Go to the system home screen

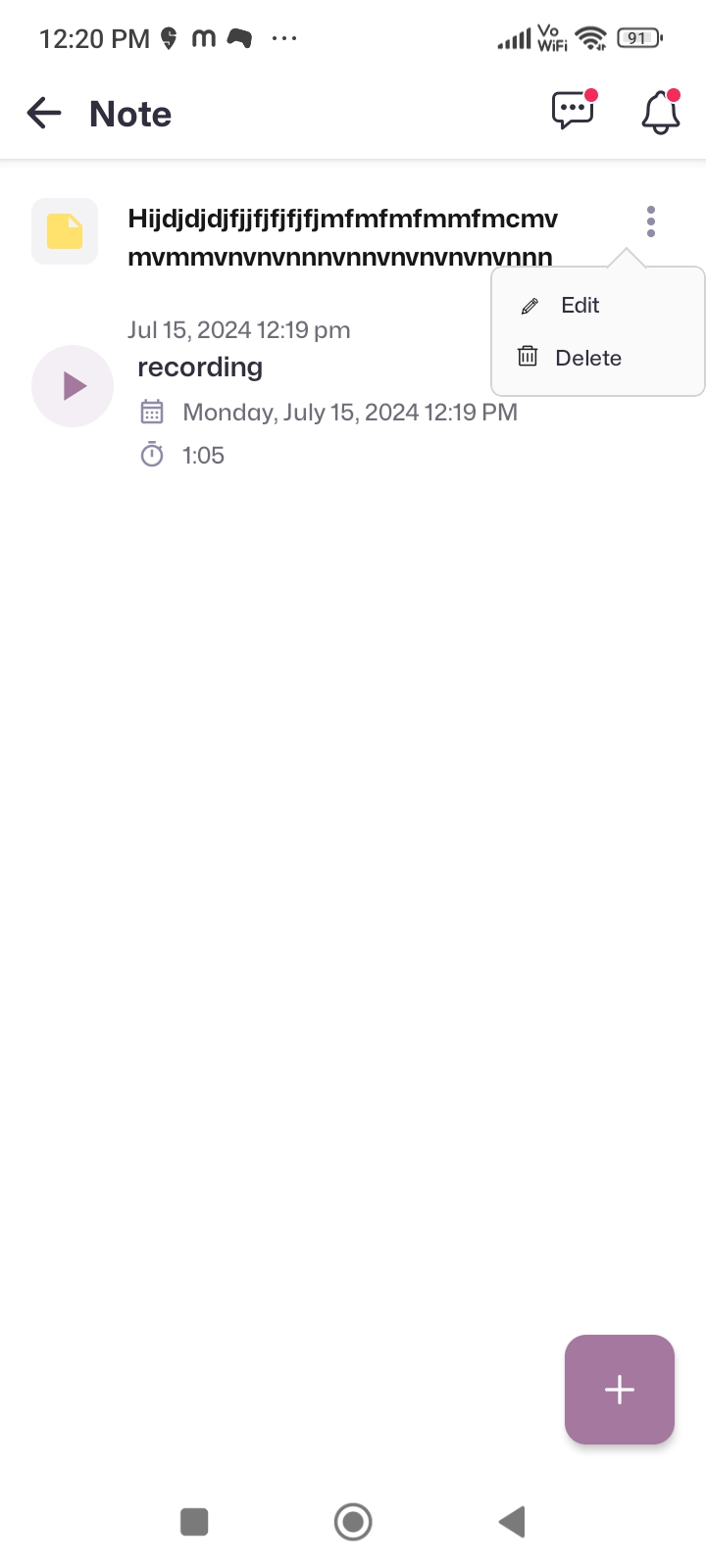click(353, 1522)
